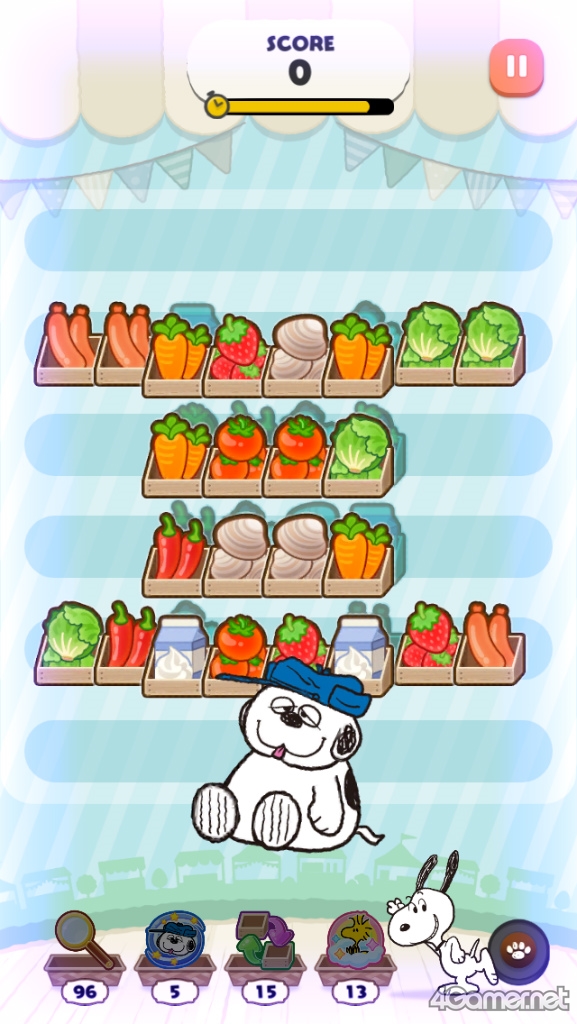Activate the Olaf booster with count 5
577x1024 pixels.
coord(174,949)
